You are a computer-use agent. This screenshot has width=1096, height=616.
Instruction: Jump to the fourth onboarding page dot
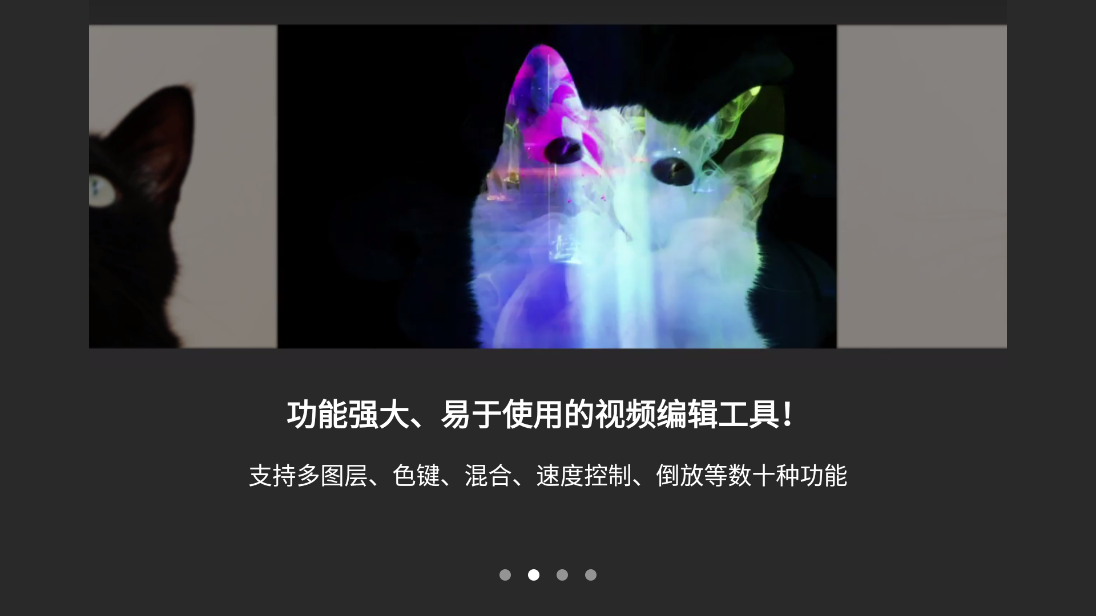[x=591, y=575]
